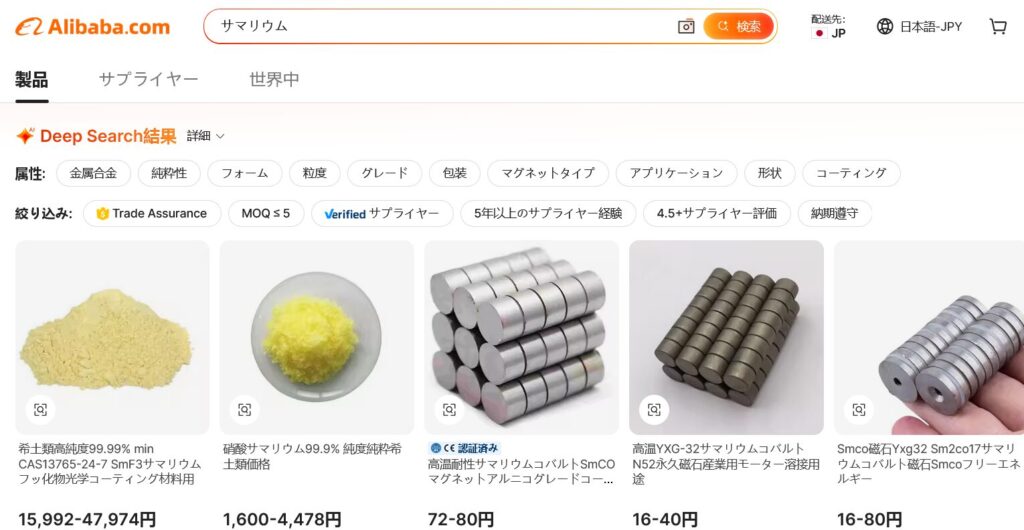The width and height of the screenshot is (1024, 530).
Task: Filter results by Trade Assurance
Action: [151, 213]
